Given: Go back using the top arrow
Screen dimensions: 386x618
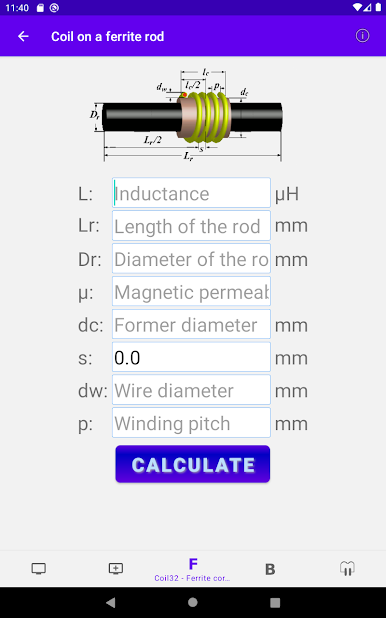Looking at the screenshot, I should (x=23, y=36).
